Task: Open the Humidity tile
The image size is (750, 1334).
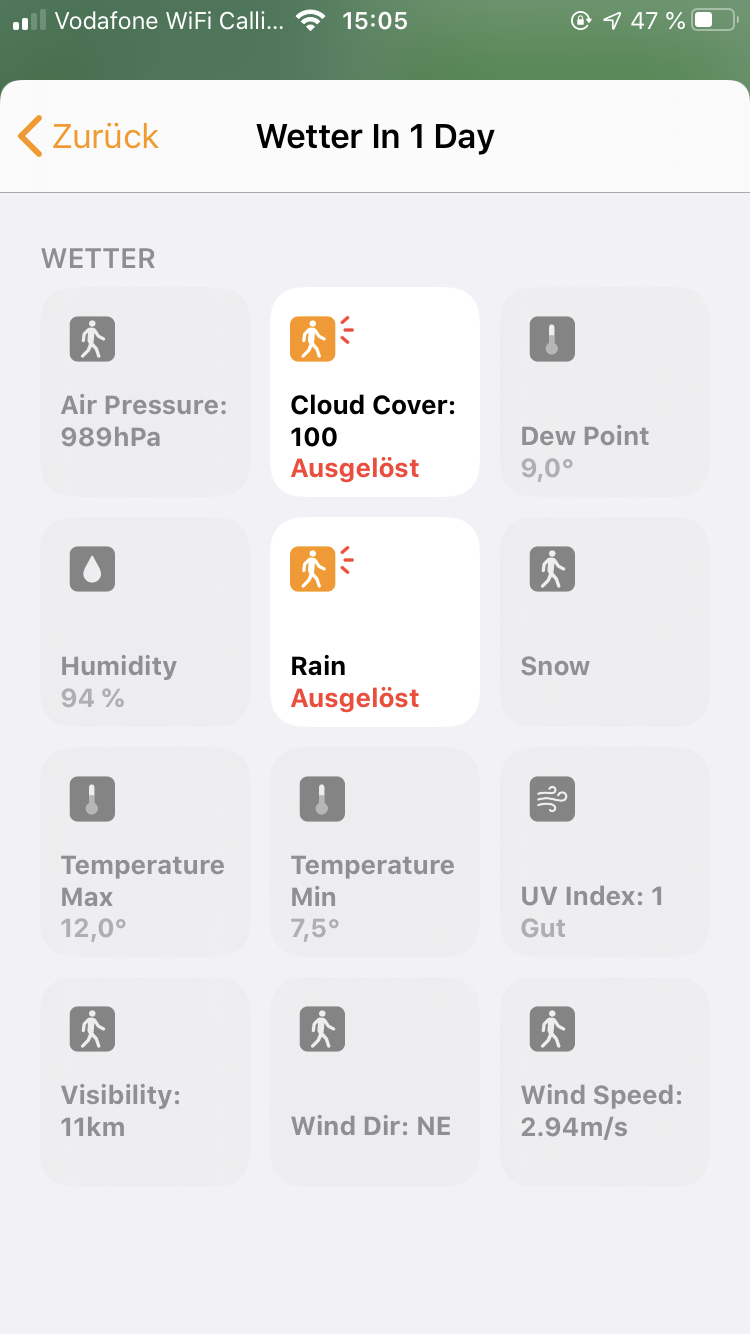Action: pos(145,622)
